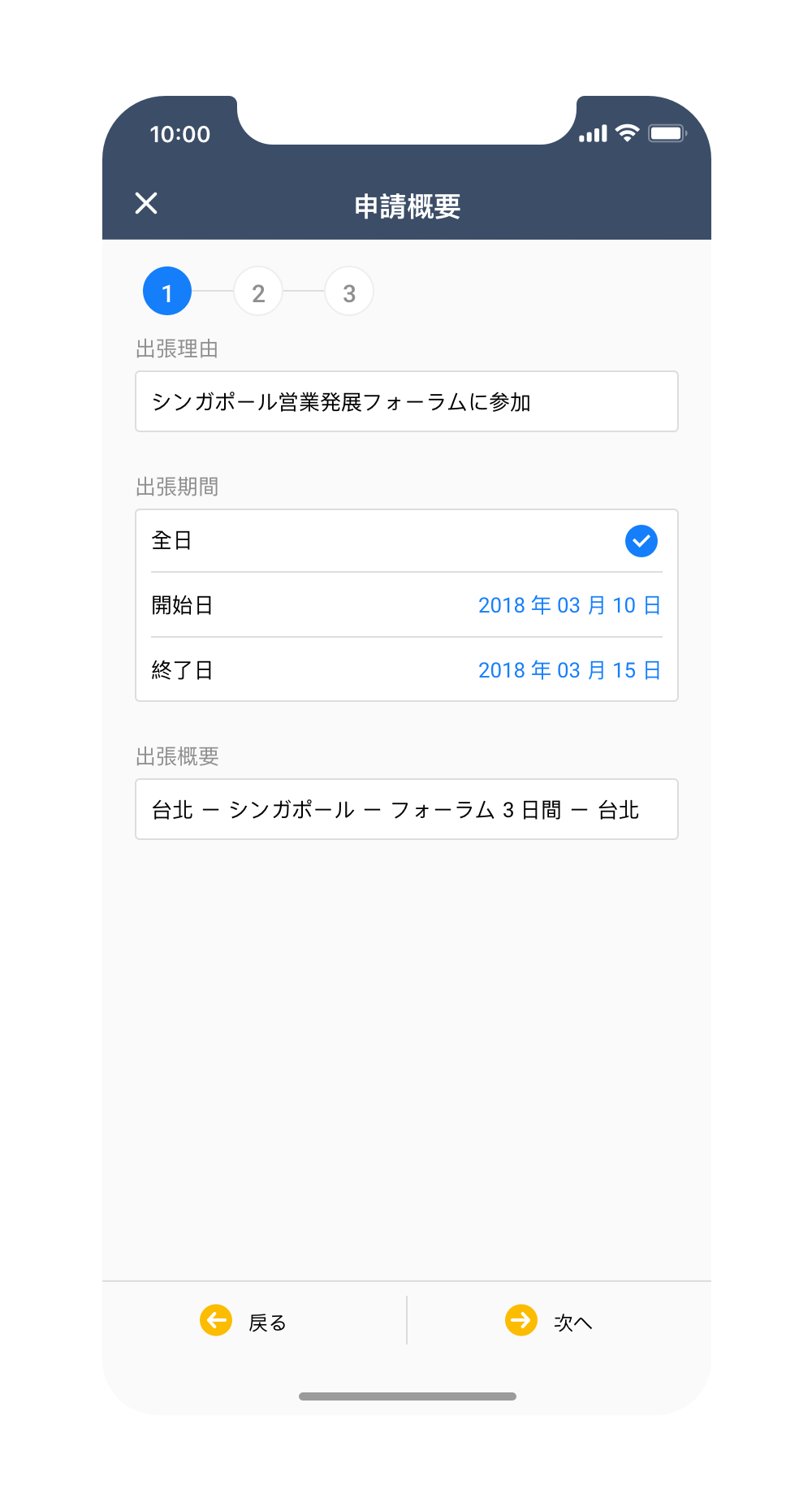This screenshot has height=1511, width=812.
Task: Edit the 出張理由 text field
Action: (406, 401)
